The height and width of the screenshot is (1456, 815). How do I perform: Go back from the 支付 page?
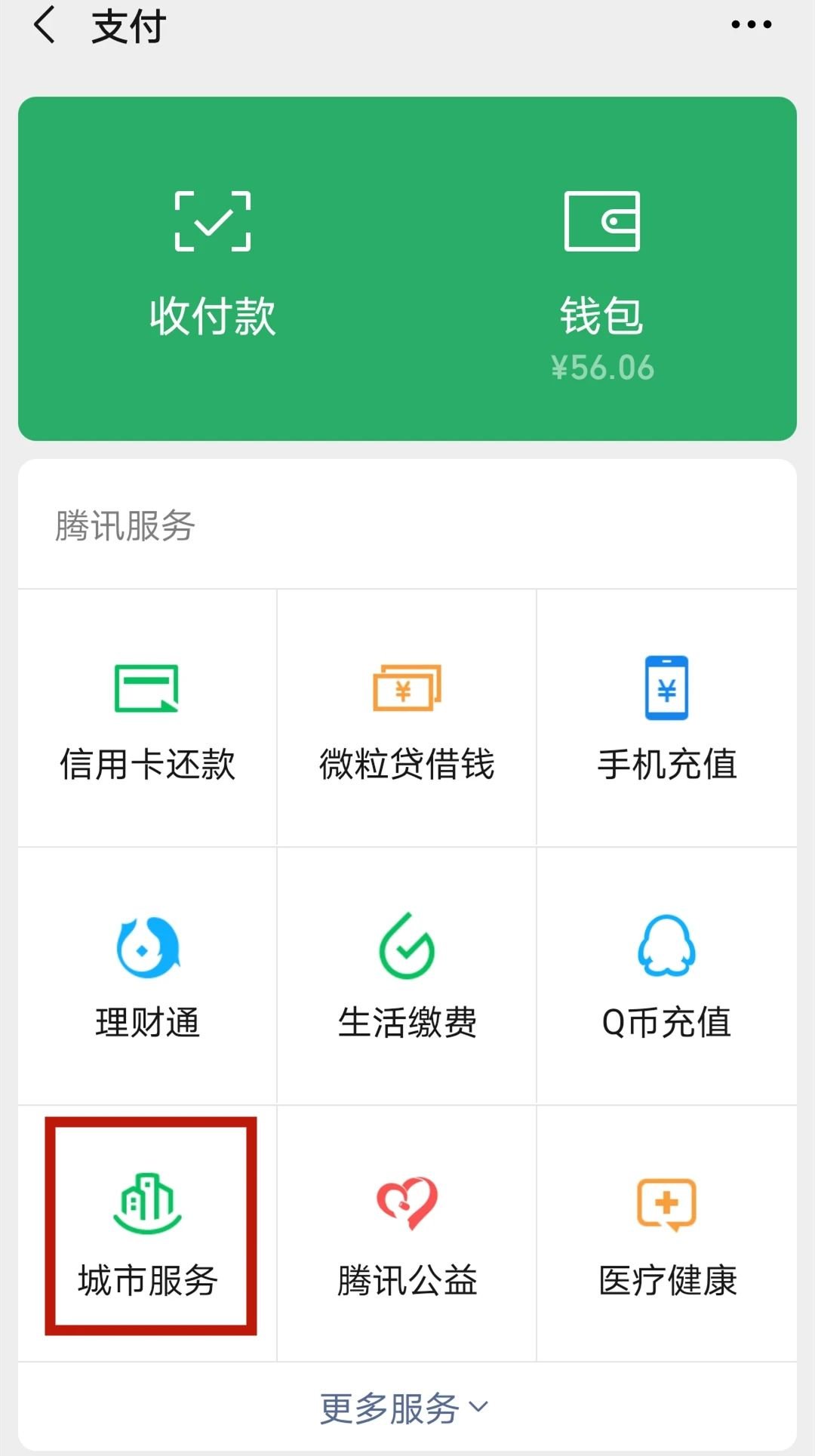coord(45,26)
